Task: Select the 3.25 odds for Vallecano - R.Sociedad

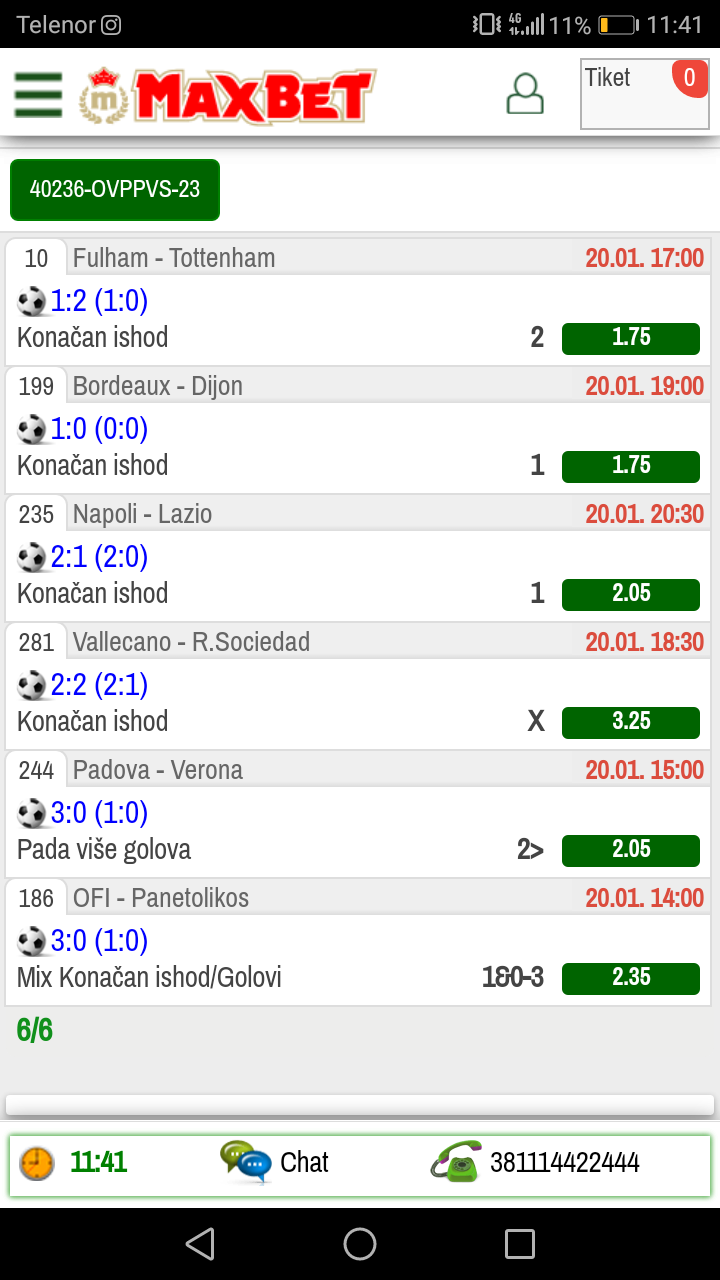Action: point(631,722)
